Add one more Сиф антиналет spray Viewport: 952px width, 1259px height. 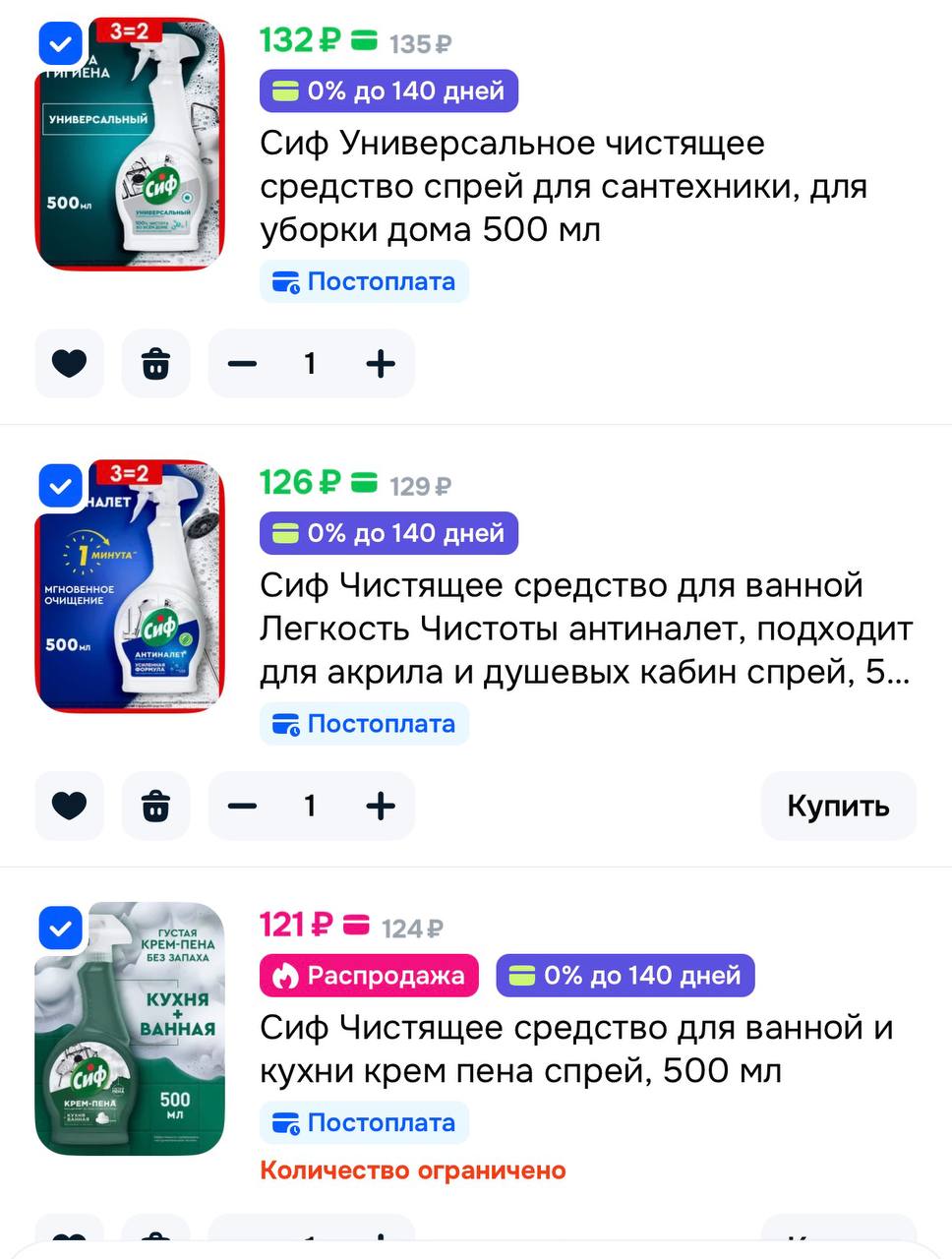point(381,807)
